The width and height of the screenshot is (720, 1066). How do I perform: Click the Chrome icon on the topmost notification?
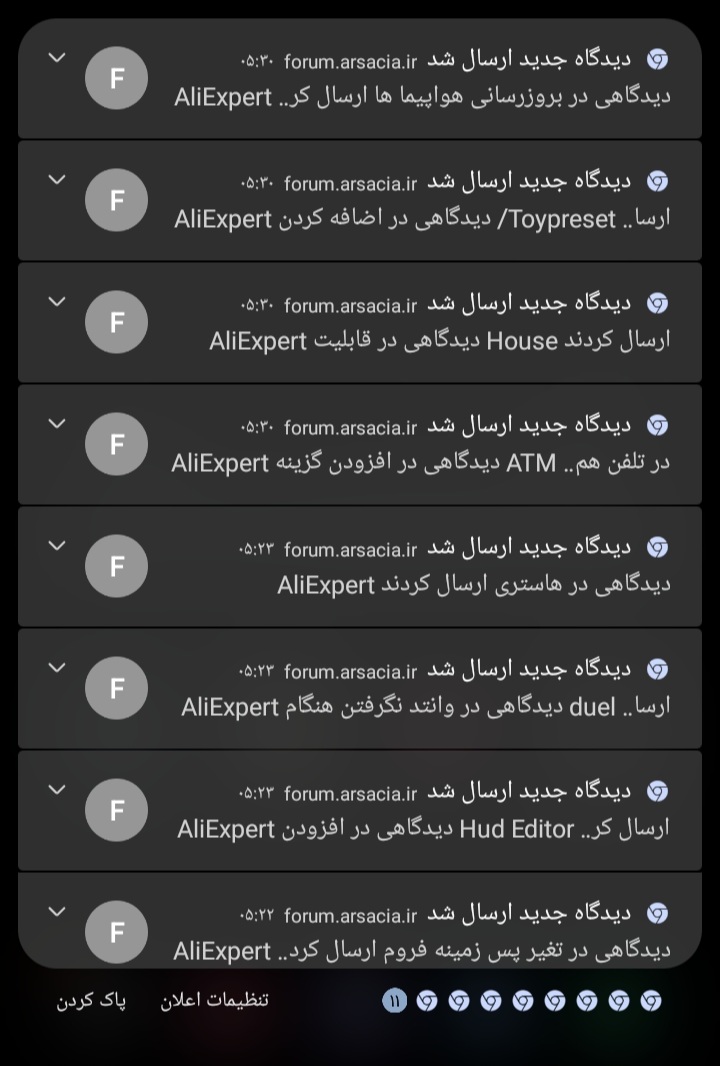[657, 59]
